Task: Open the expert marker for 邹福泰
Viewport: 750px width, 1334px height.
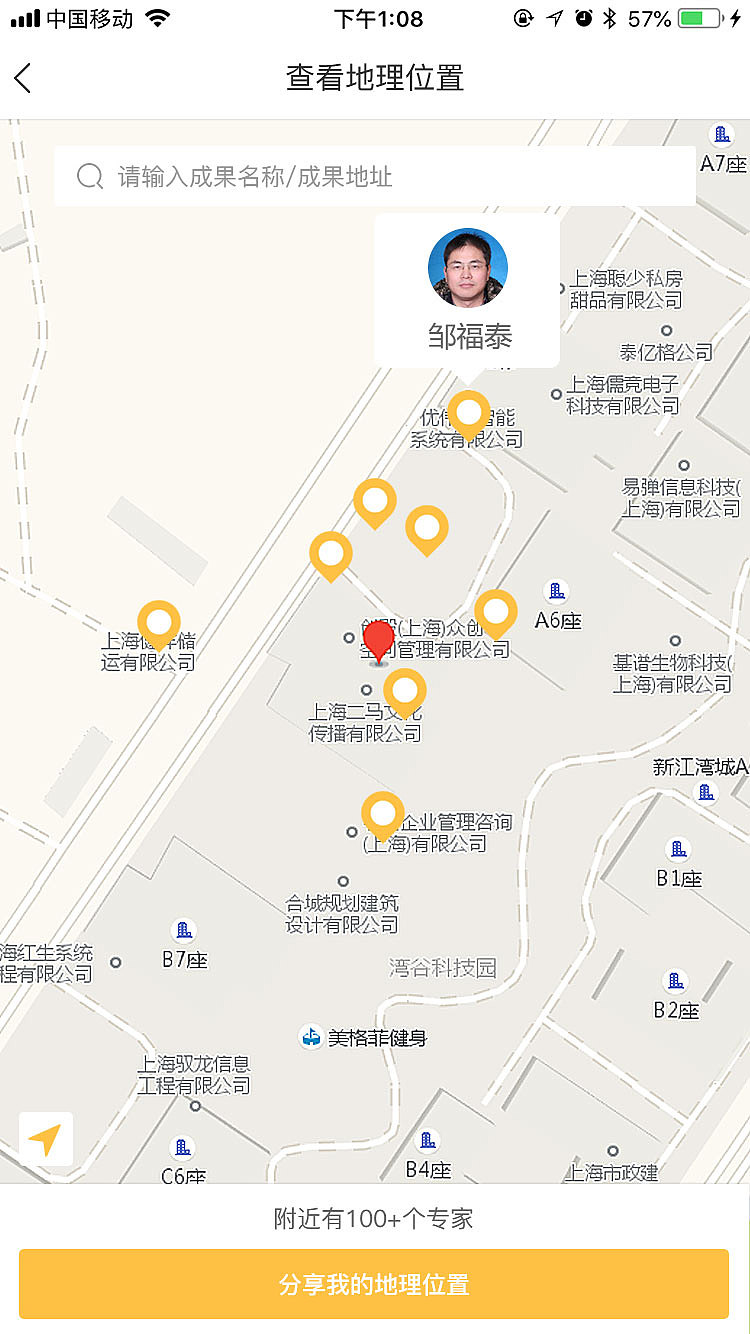Action: click(467, 267)
